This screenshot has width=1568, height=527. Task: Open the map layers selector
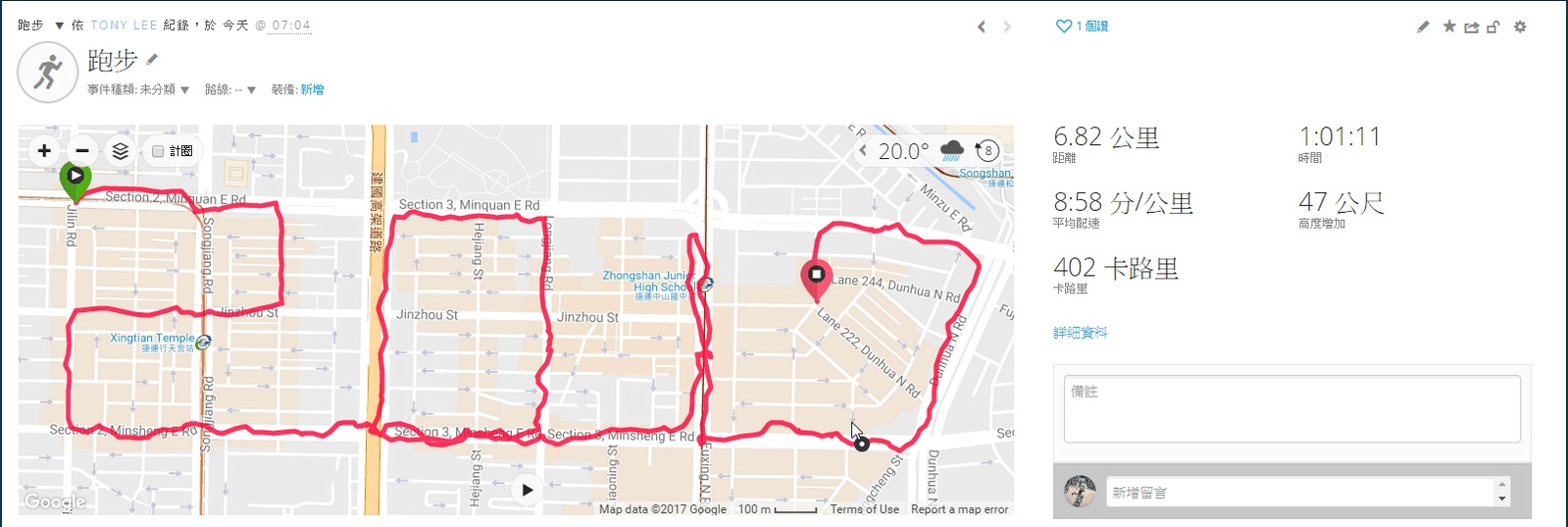click(120, 150)
